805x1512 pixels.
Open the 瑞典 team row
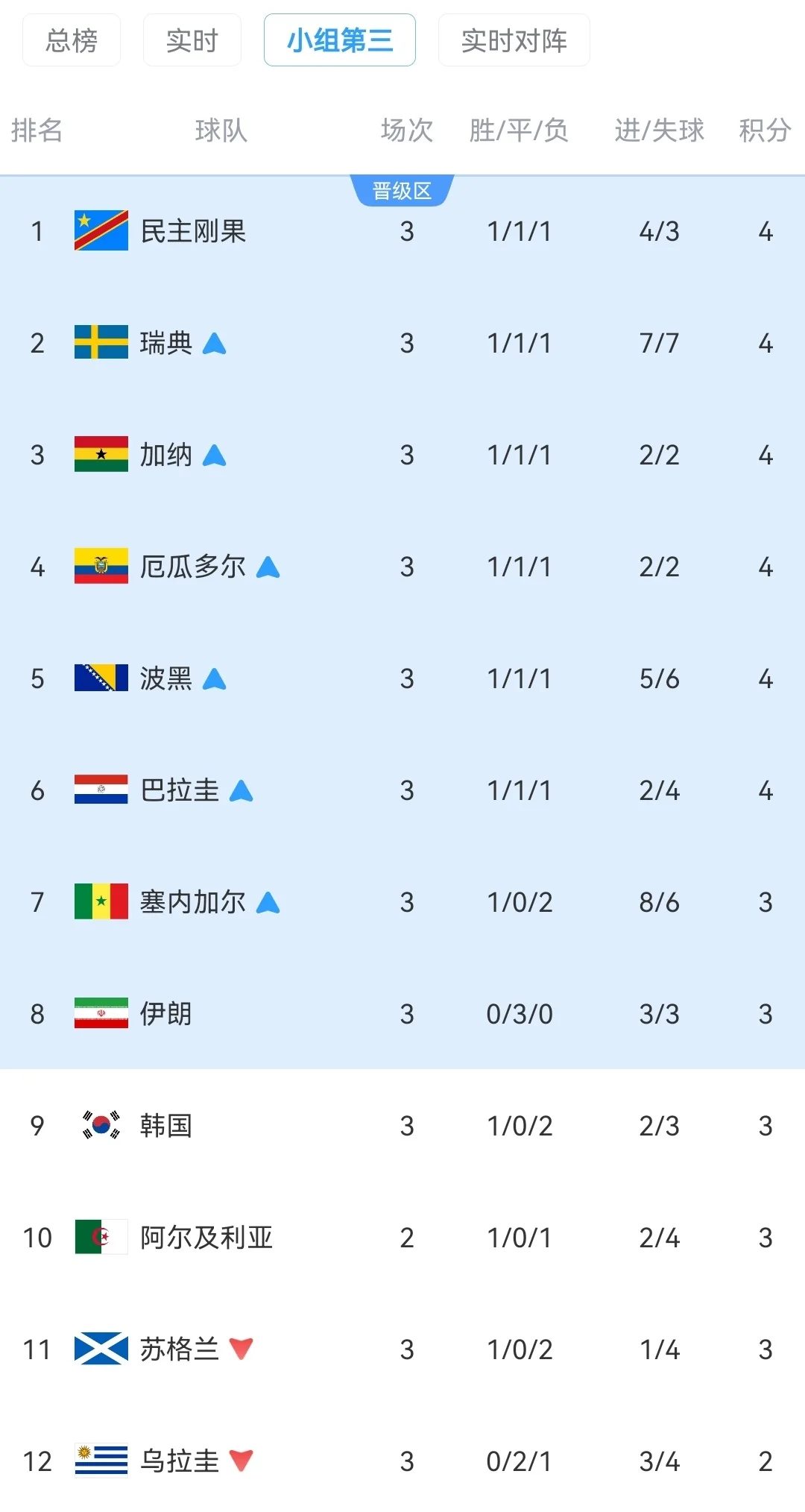tap(402, 343)
